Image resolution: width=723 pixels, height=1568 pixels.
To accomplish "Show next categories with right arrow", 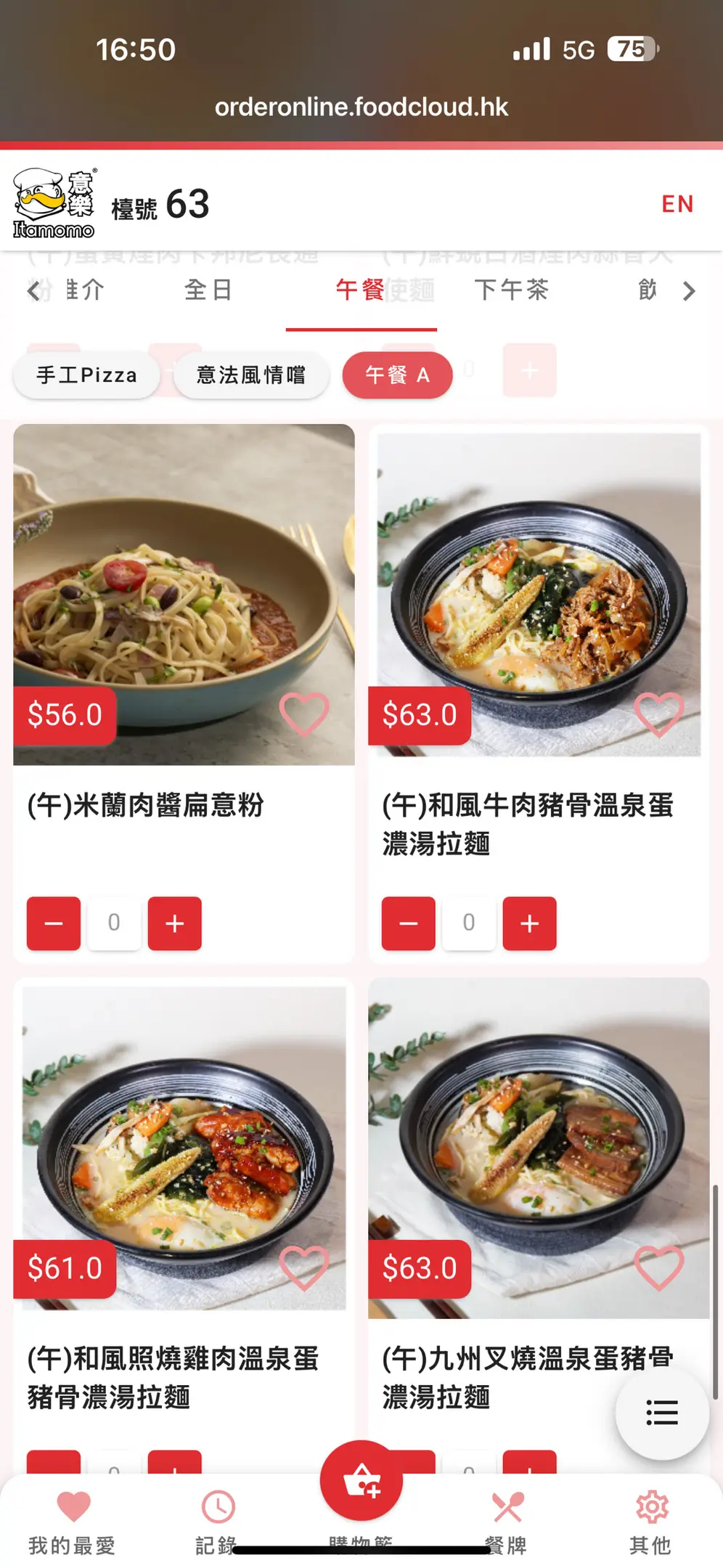I will coord(689,291).
